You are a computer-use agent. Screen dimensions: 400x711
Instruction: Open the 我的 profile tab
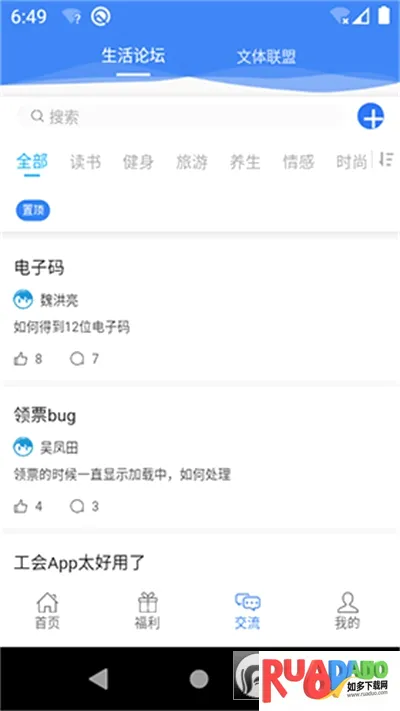coord(347,611)
